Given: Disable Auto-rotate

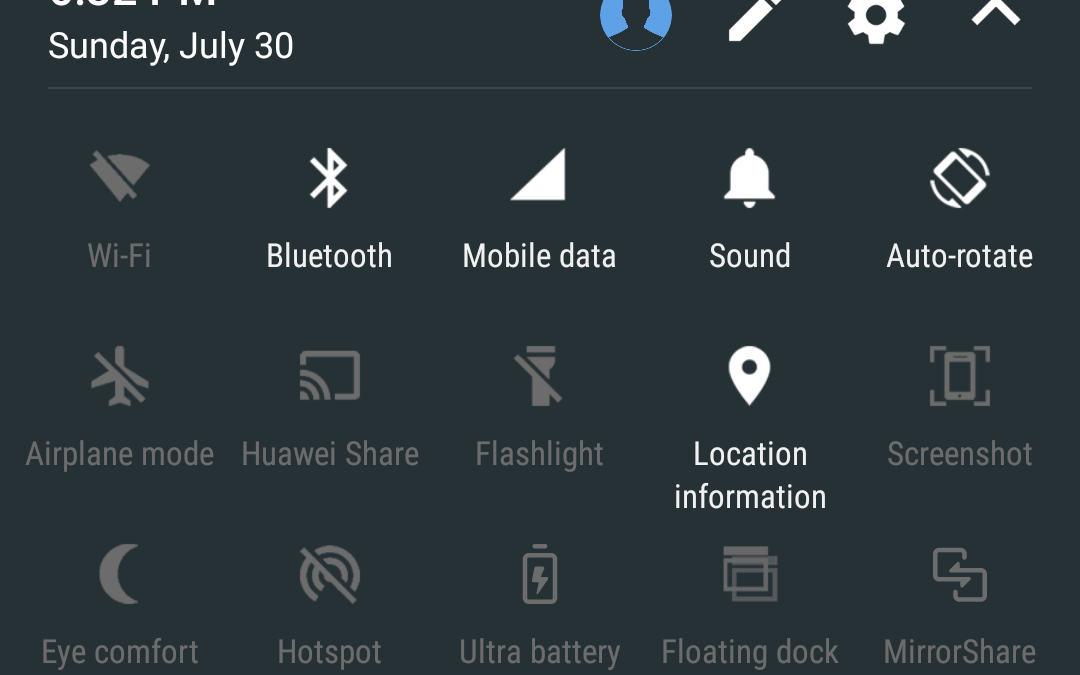Looking at the screenshot, I should 959,178.
